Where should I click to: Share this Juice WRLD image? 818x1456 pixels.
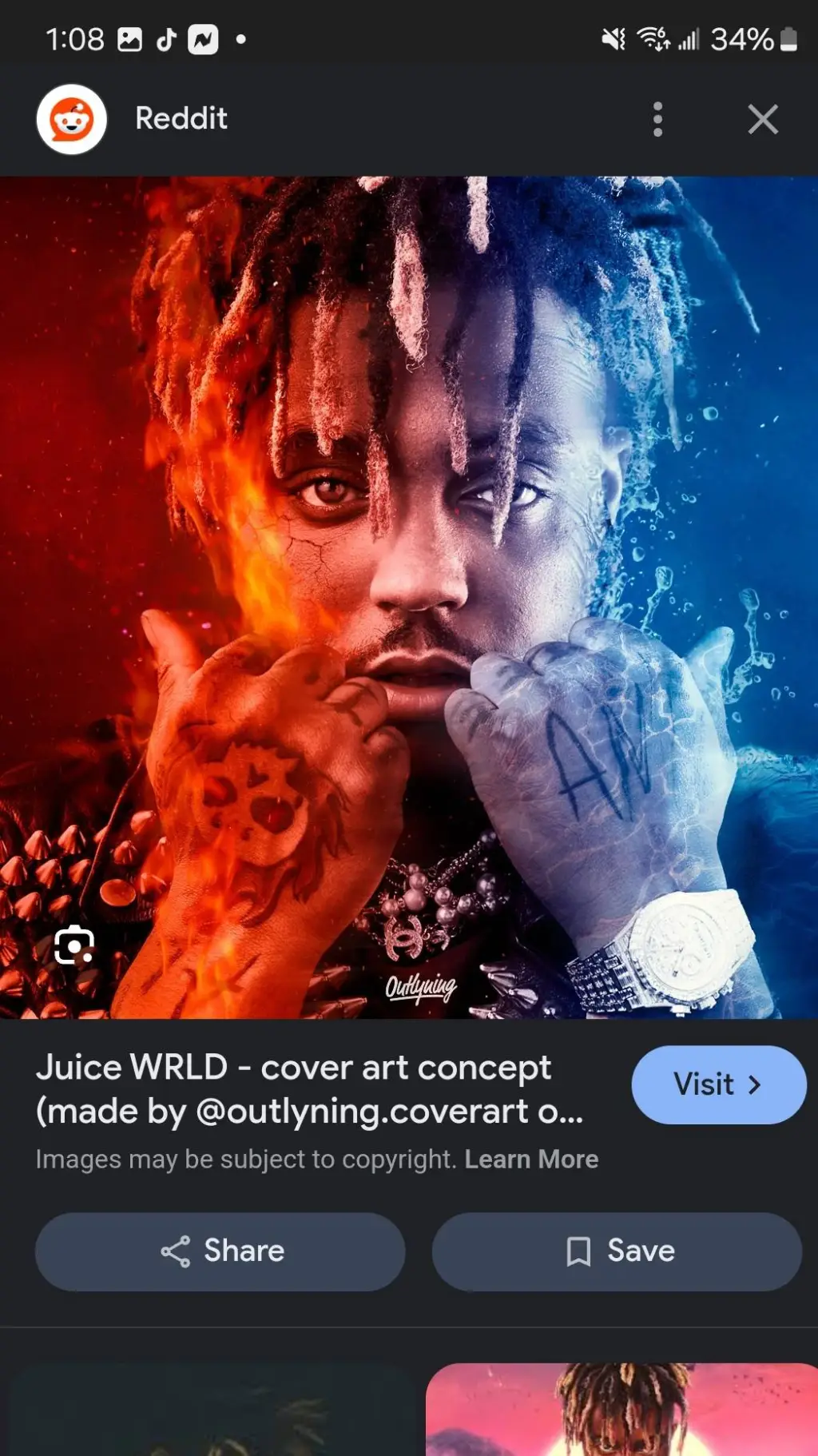(220, 1251)
